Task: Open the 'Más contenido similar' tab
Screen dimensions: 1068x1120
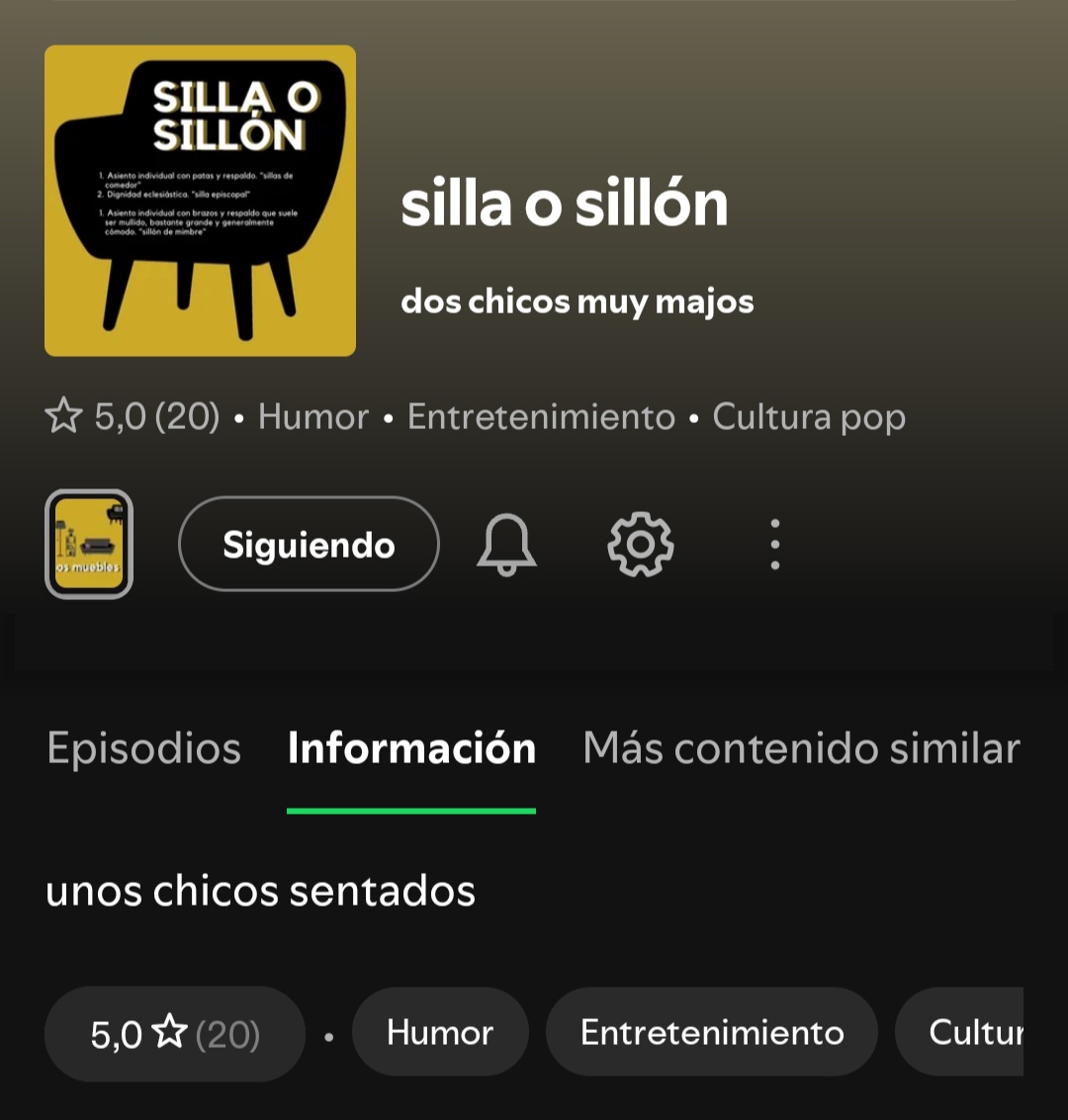Action: coord(801,748)
